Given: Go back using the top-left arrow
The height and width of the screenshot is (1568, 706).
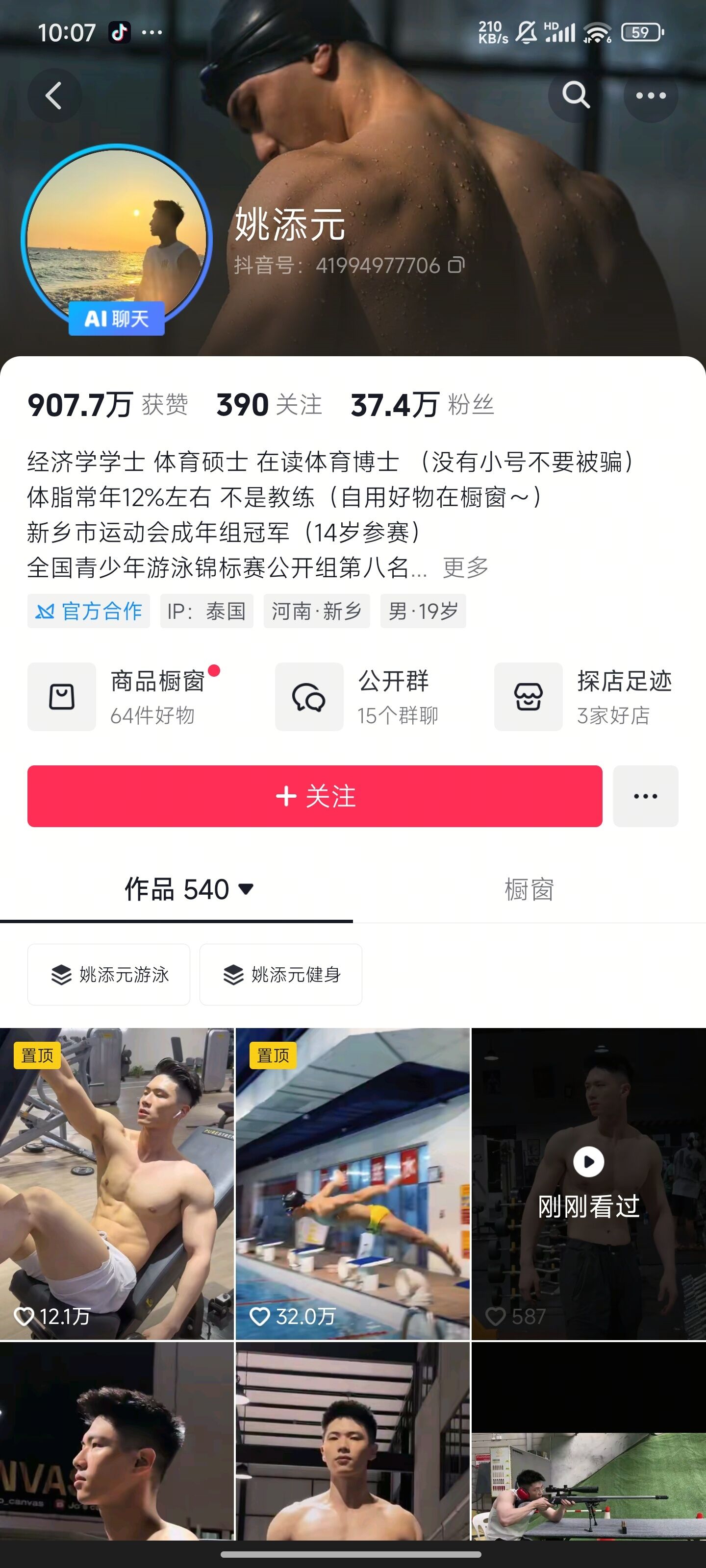Looking at the screenshot, I should click(x=54, y=96).
